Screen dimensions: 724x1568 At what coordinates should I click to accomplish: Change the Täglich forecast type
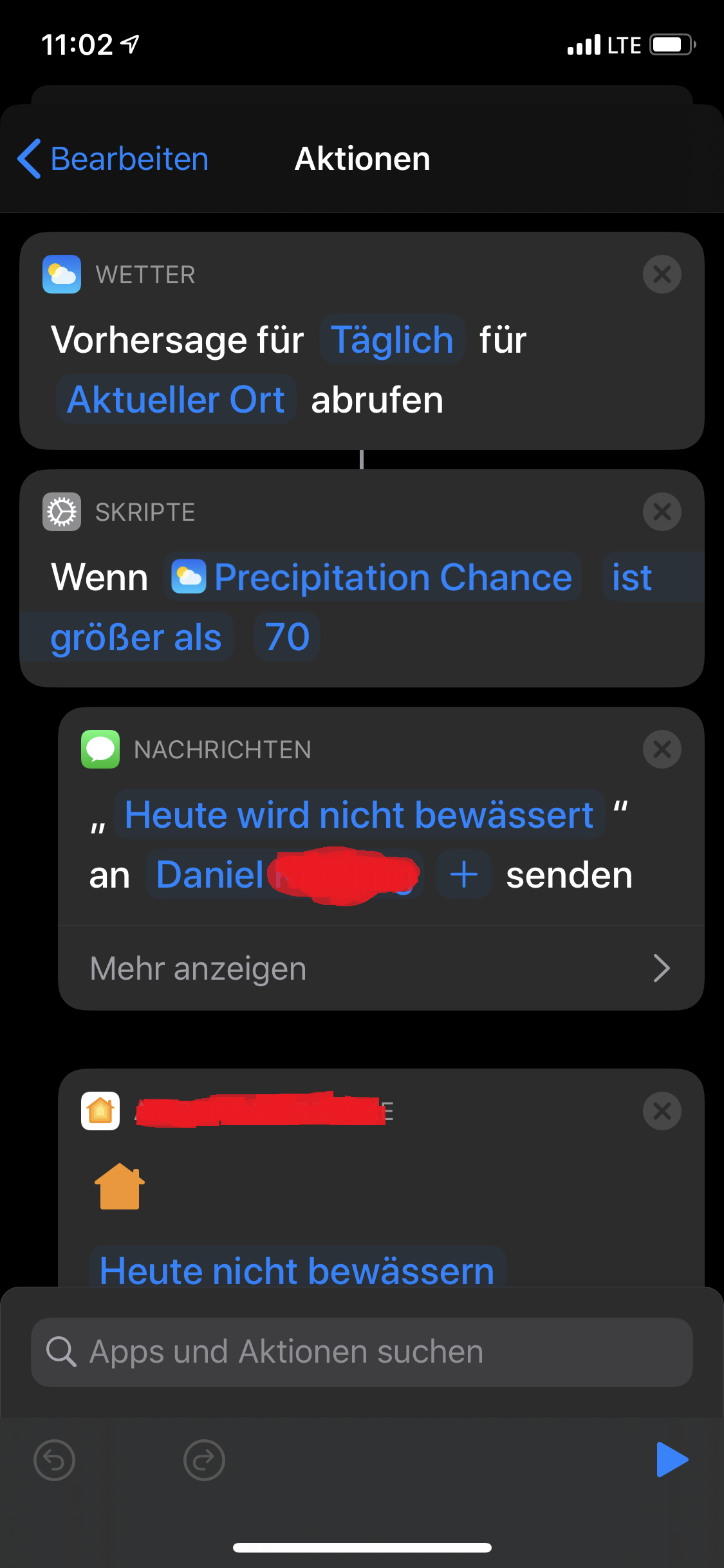tap(392, 340)
